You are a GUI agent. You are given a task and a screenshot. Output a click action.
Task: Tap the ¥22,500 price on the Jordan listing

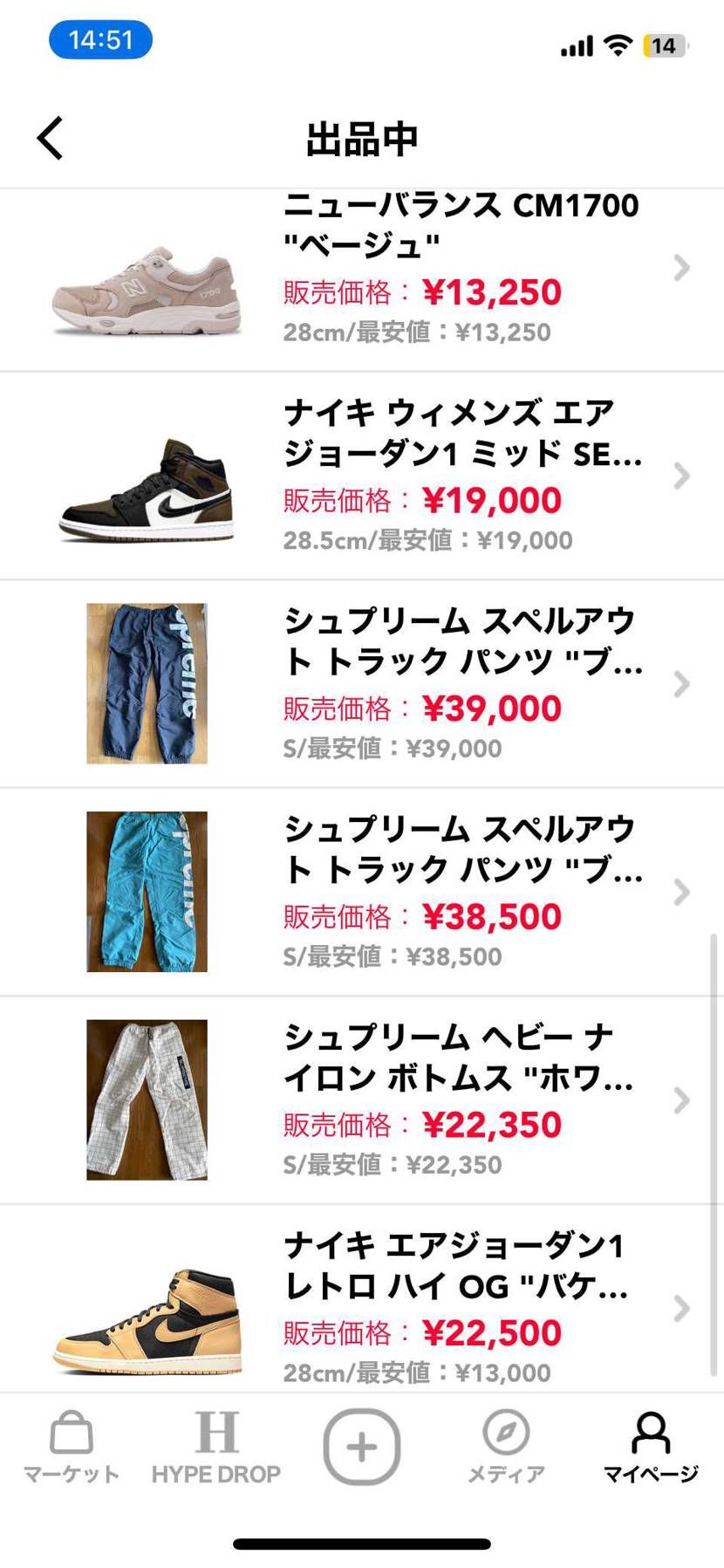click(x=493, y=1332)
